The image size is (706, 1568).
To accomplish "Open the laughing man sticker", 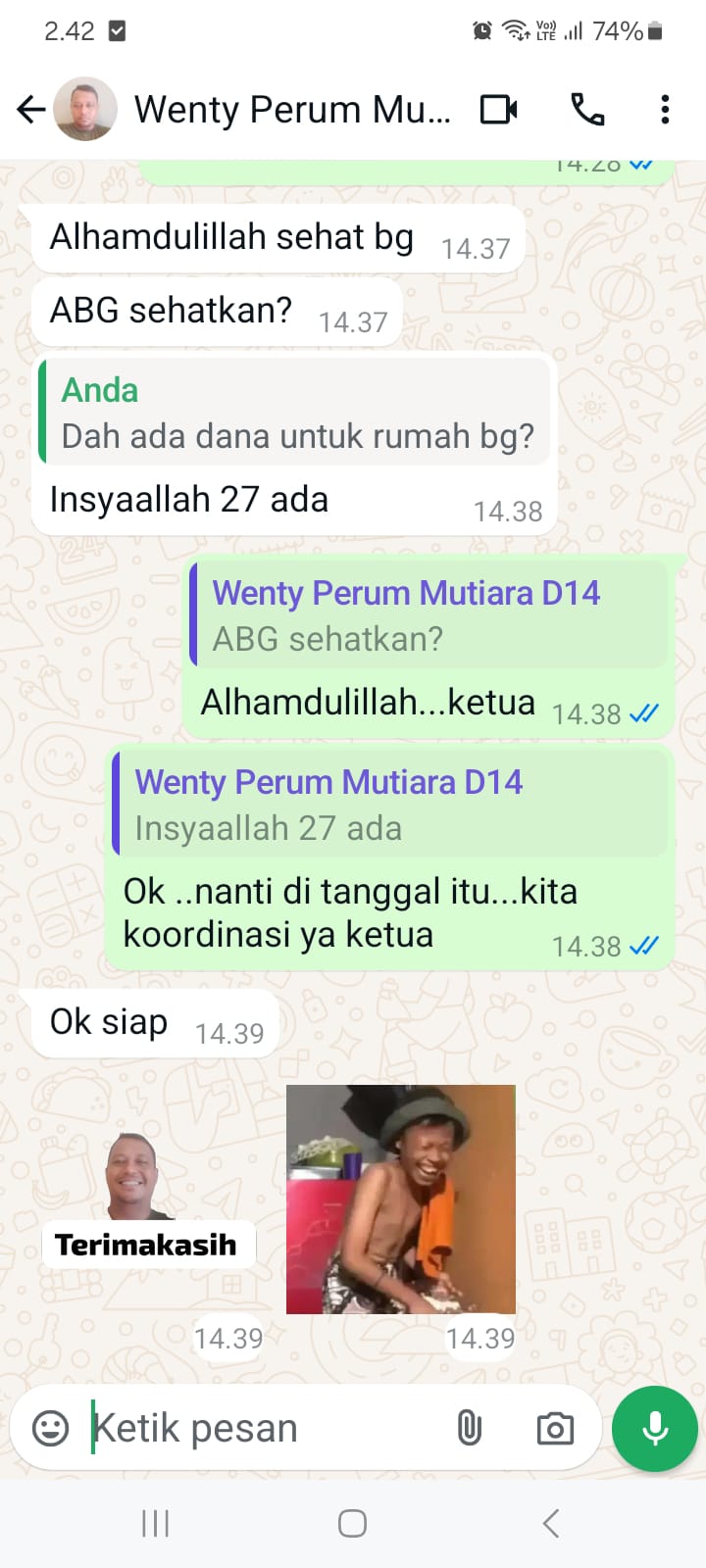I will point(400,1199).
